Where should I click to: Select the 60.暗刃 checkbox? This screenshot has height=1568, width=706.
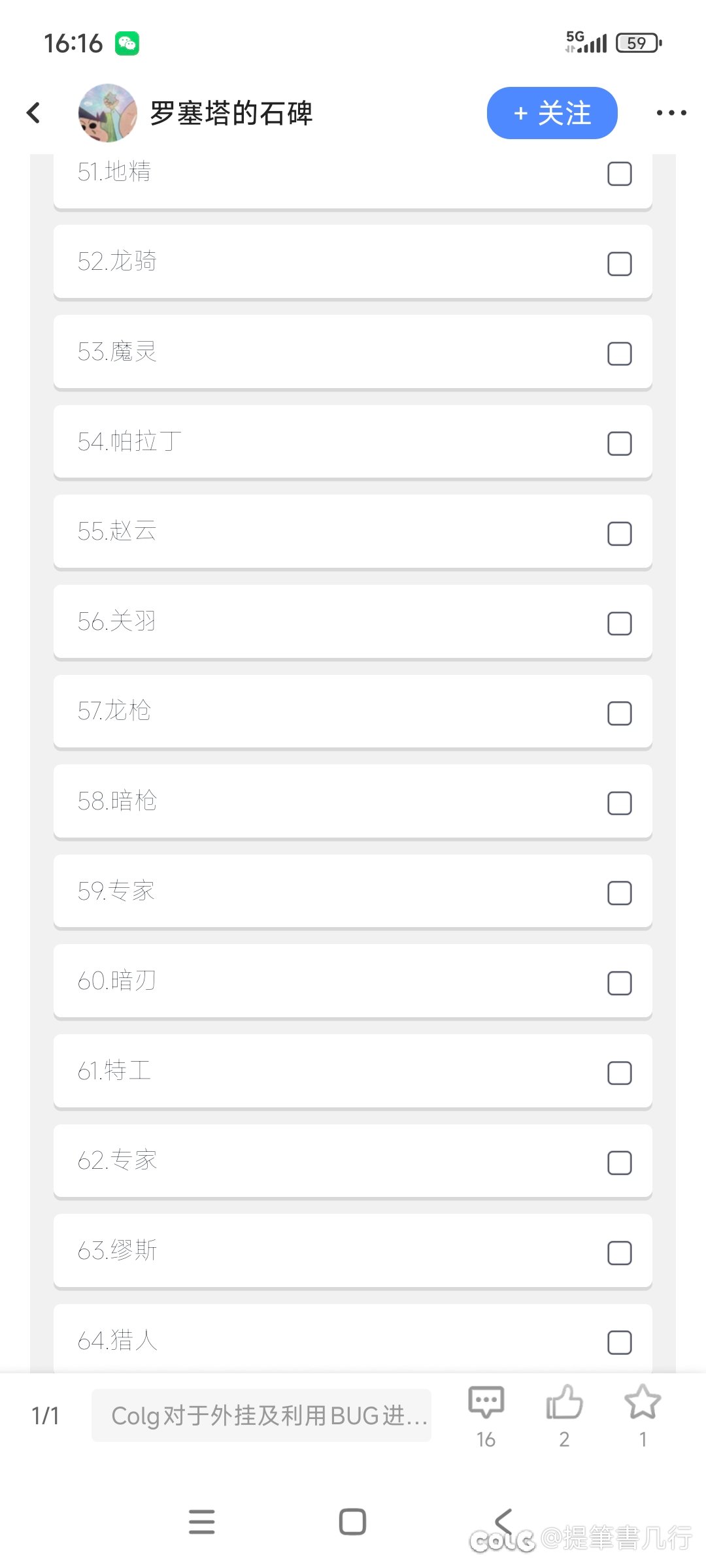tap(619, 983)
